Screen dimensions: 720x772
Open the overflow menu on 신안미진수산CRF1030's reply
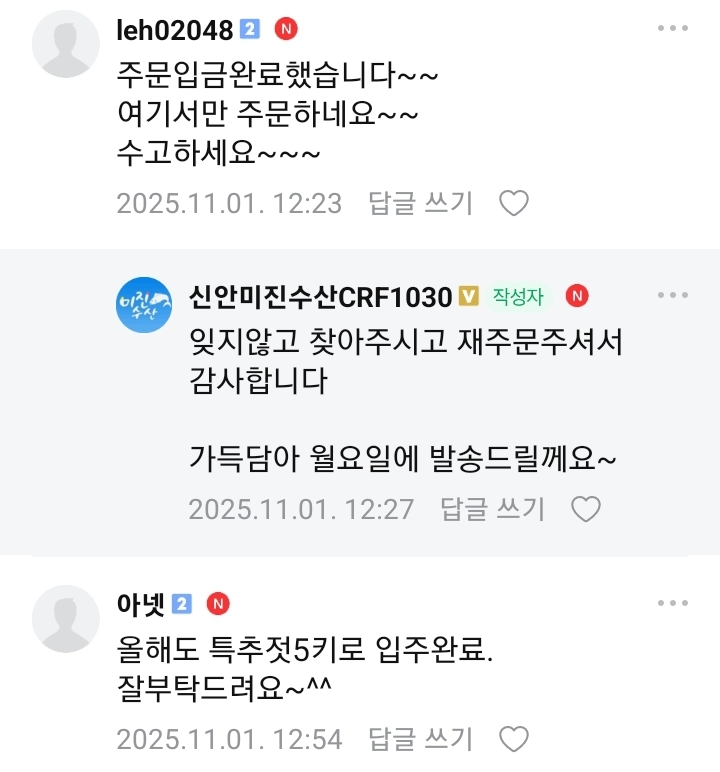[673, 296]
